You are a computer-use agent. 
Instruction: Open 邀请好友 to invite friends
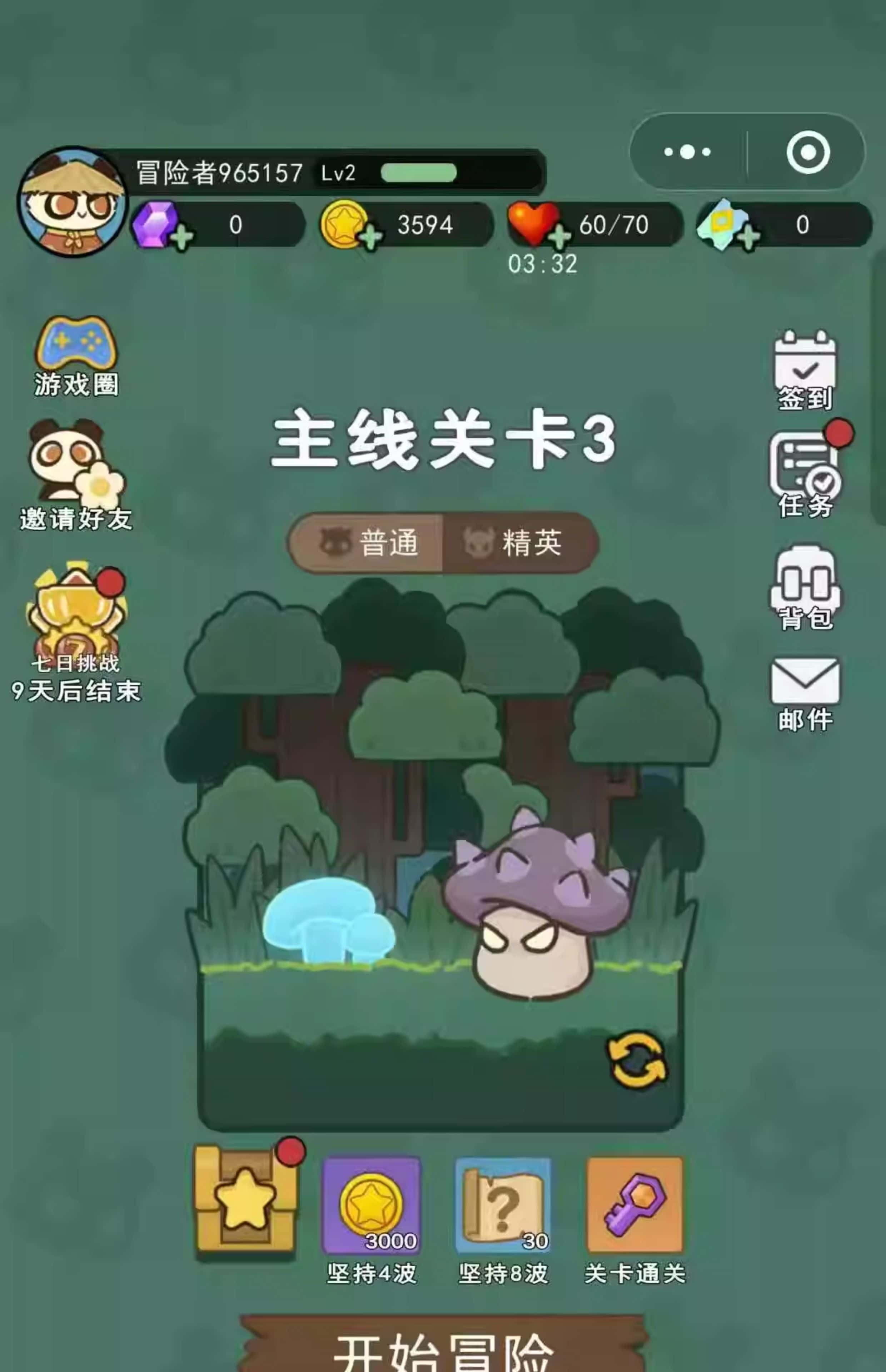(x=76, y=474)
